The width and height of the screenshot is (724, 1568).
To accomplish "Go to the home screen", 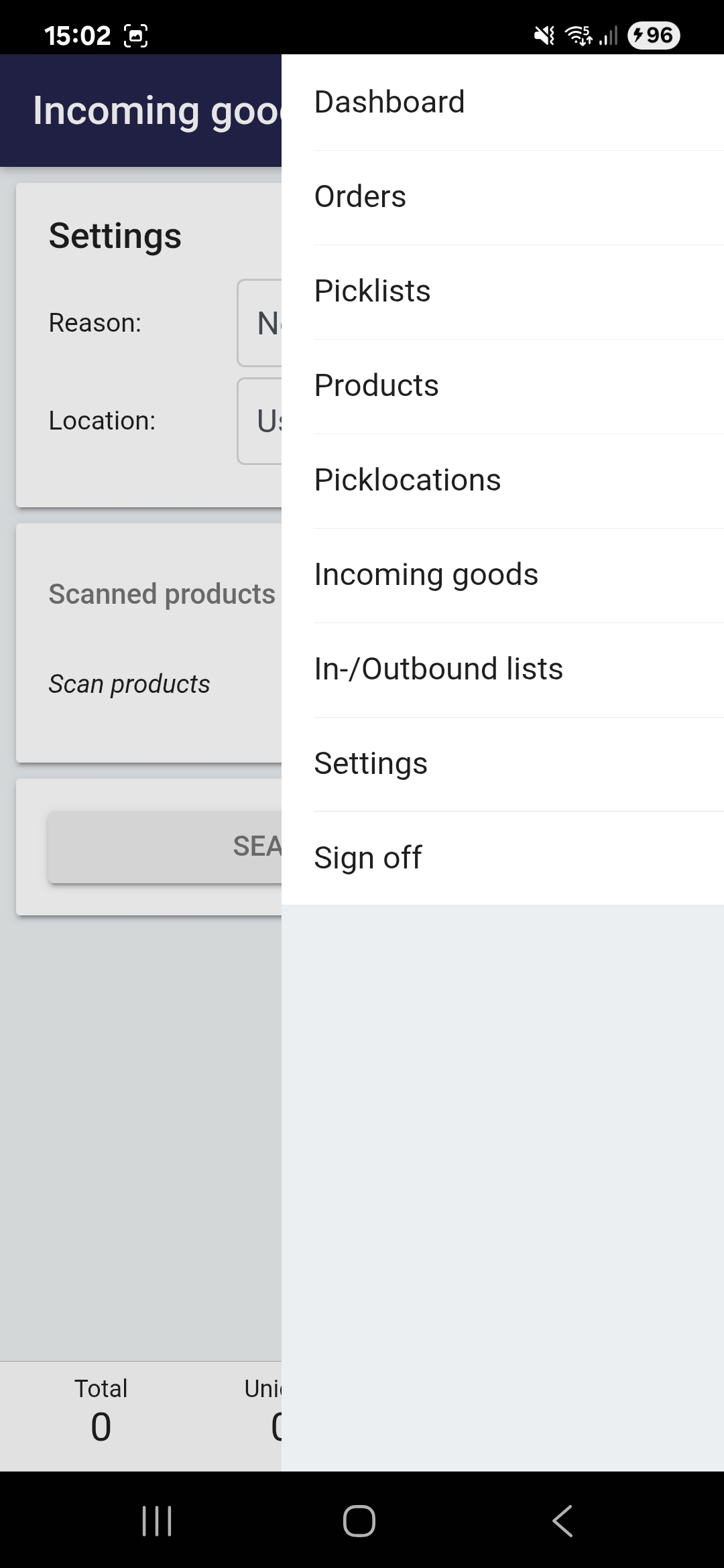I will [x=359, y=1520].
